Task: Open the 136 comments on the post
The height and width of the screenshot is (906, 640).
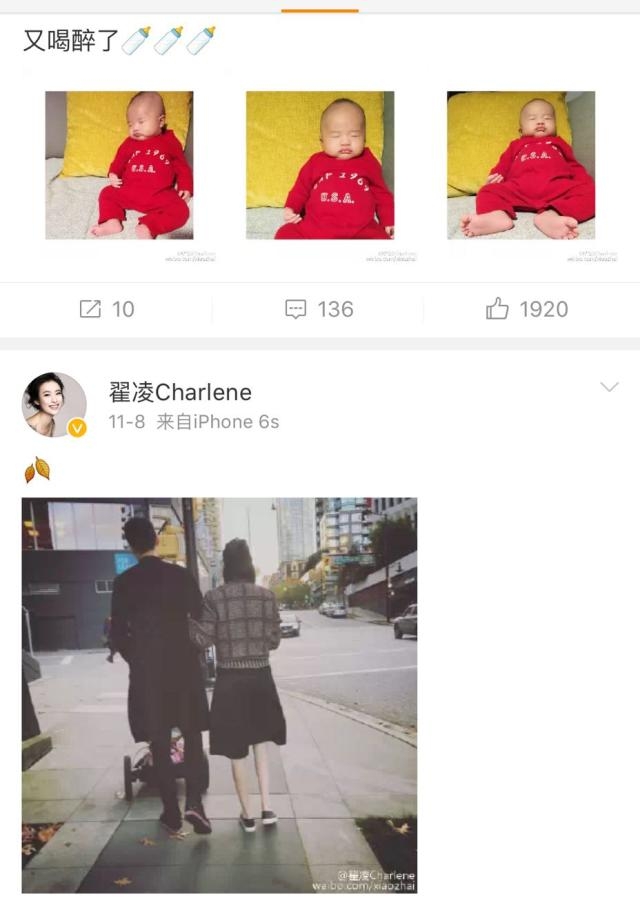Action: coord(319,309)
